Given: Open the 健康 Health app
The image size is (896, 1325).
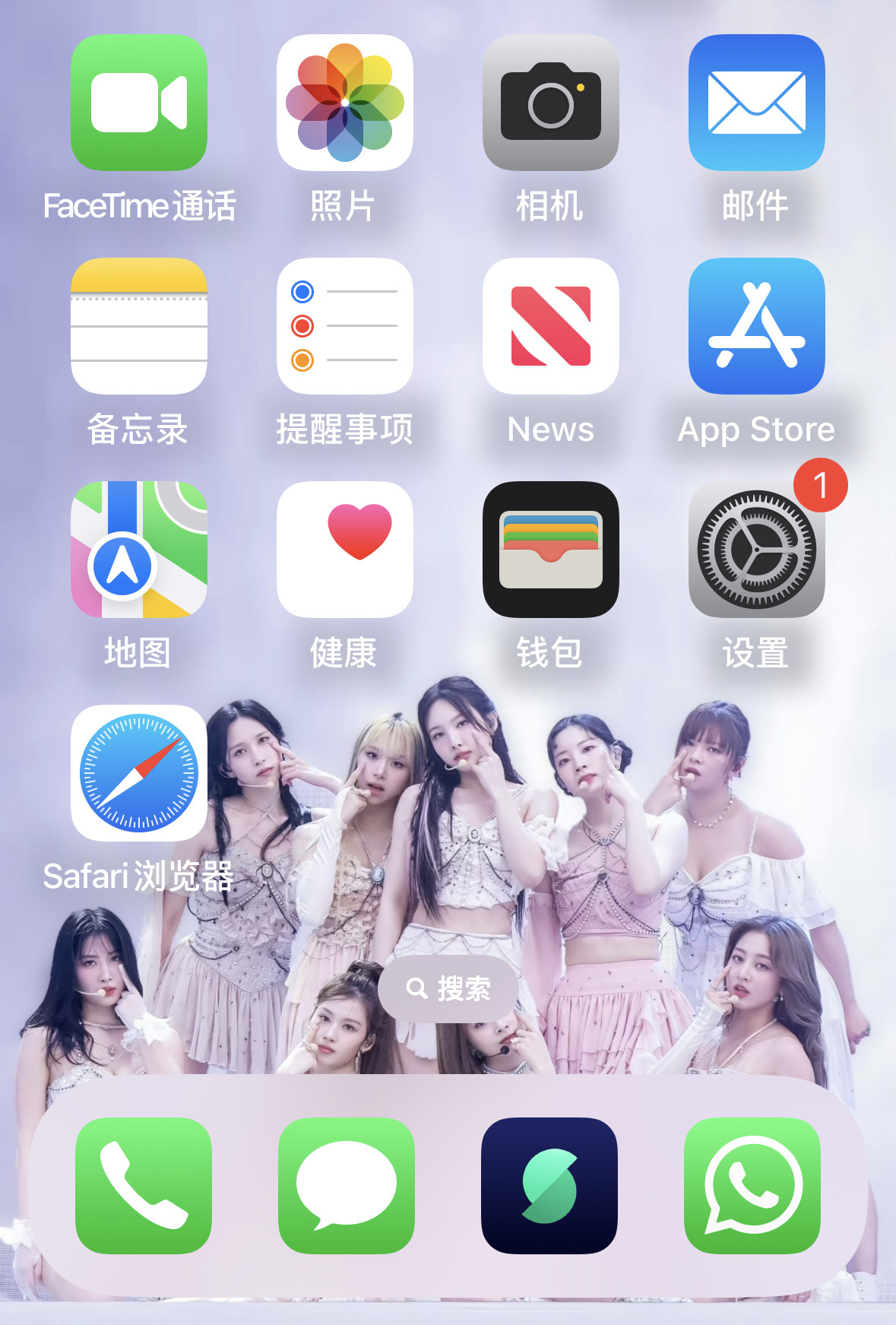Looking at the screenshot, I should point(345,550).
